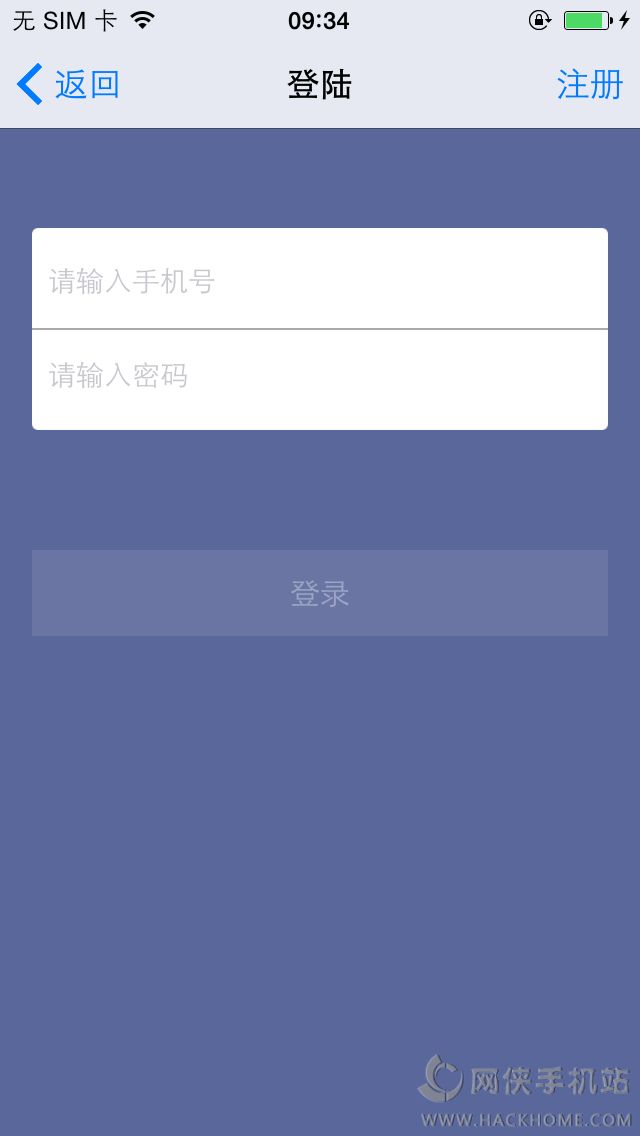
Task: Tap the password field 请输入密码
Action: (x=320, y=378)
